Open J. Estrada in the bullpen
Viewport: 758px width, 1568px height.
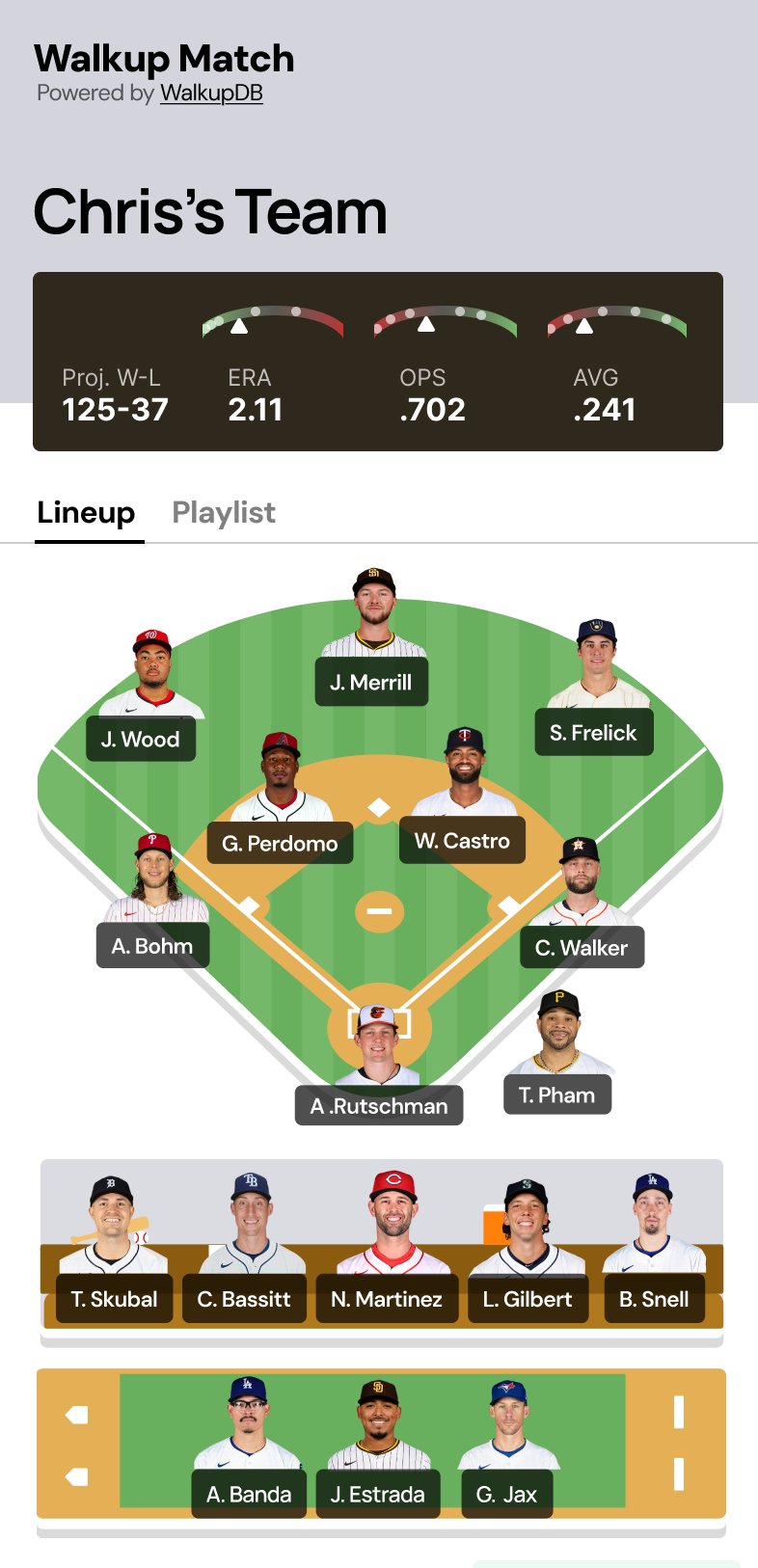coord(378,1494)
